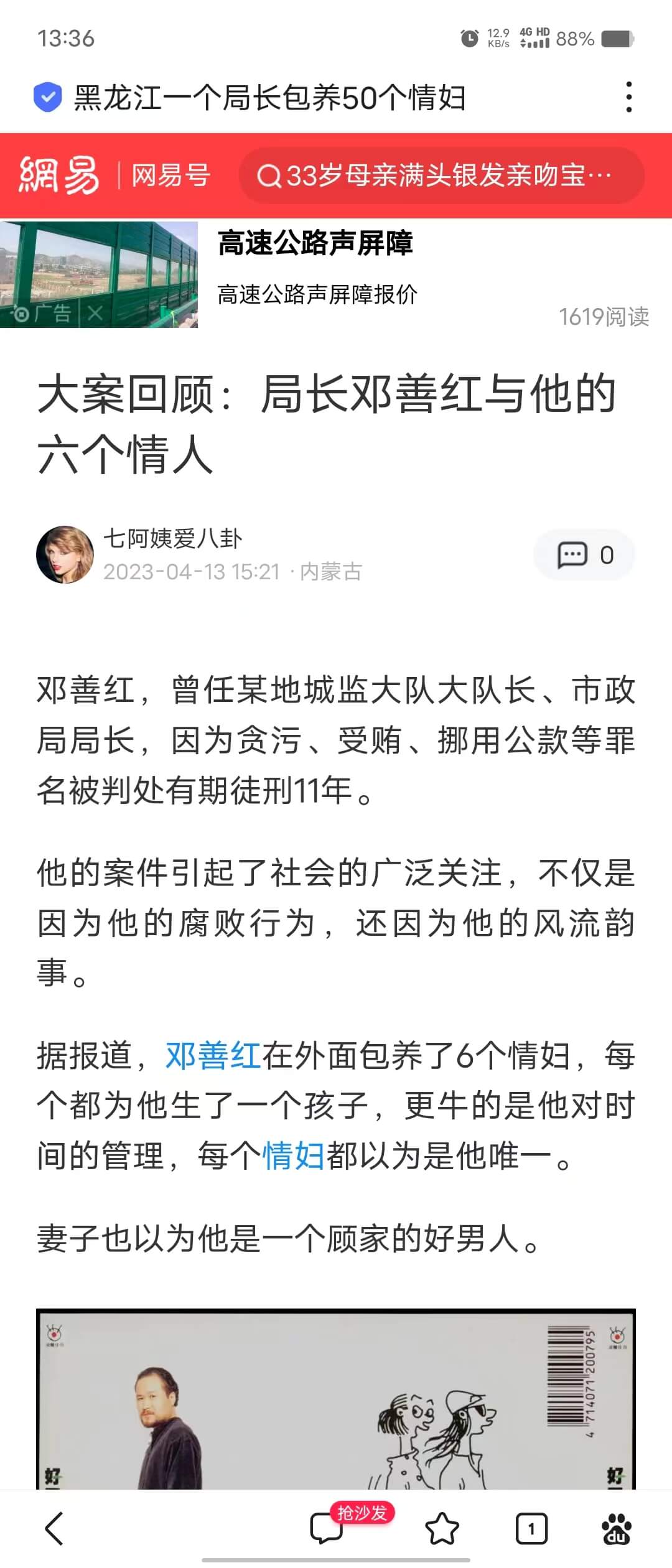Open author 七阿姨爱八卦's profile
Image resolution: width=672 pixels, height=1568 pixels.
click(x=172, y=538)
